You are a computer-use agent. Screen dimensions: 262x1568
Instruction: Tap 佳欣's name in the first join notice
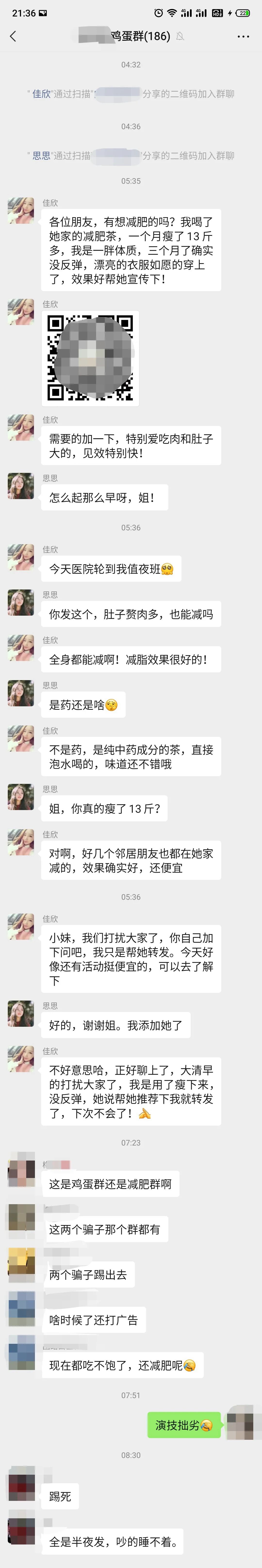point(41,94)
